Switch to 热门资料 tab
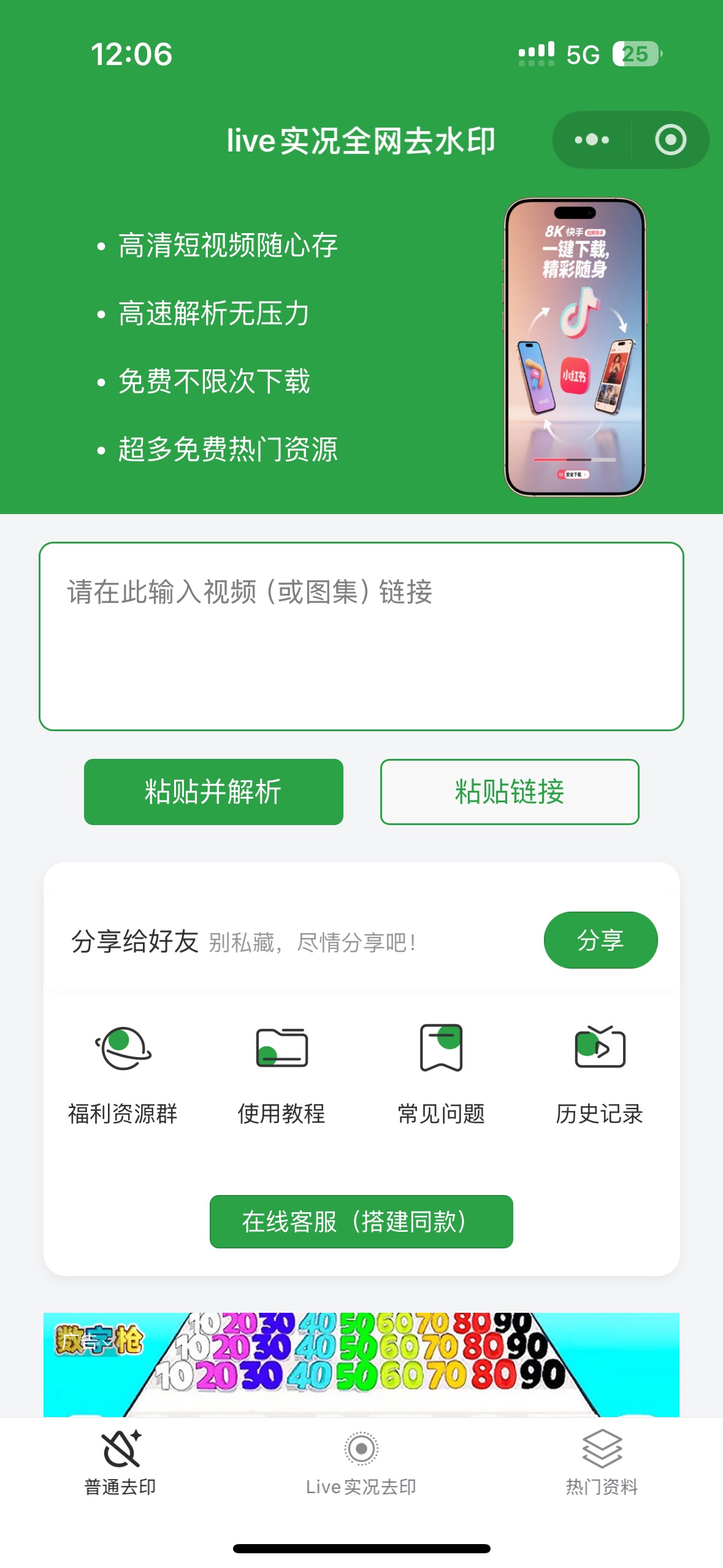723x1568 pixels. click(x=602, y=1463)
